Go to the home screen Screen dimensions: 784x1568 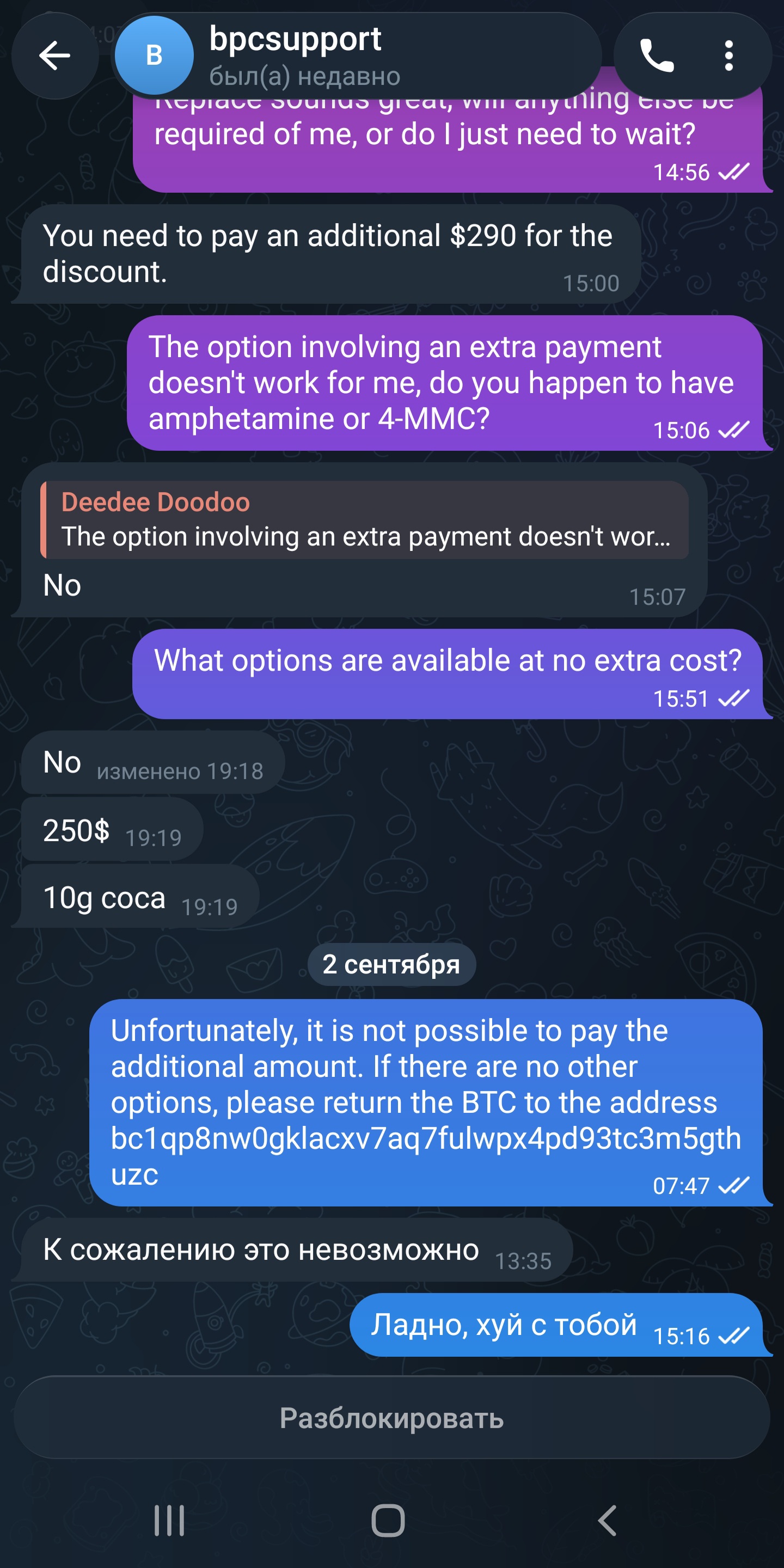[388, 1521]
